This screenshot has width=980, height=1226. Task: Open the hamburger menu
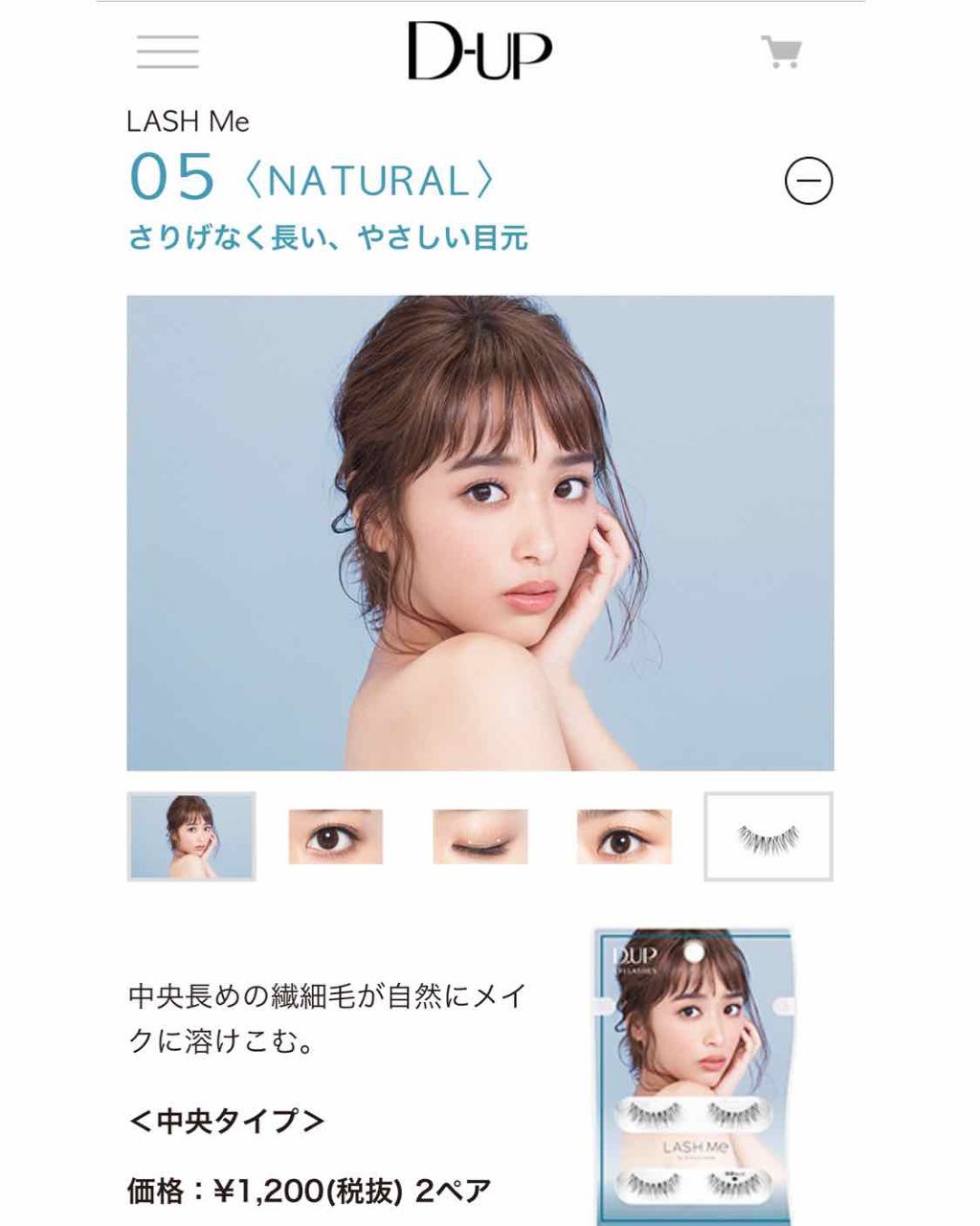coord(167,52)
